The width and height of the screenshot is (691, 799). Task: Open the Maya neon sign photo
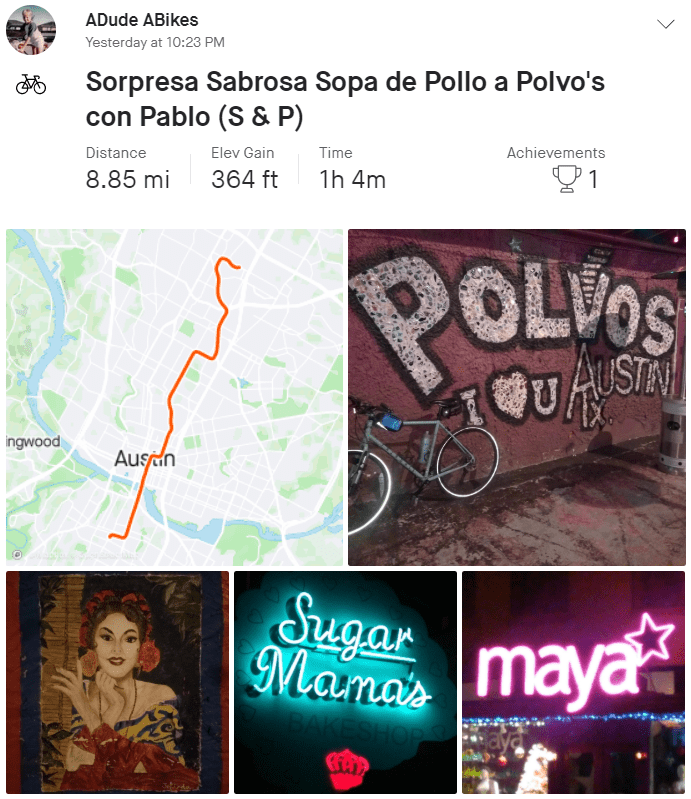point(574,682)
